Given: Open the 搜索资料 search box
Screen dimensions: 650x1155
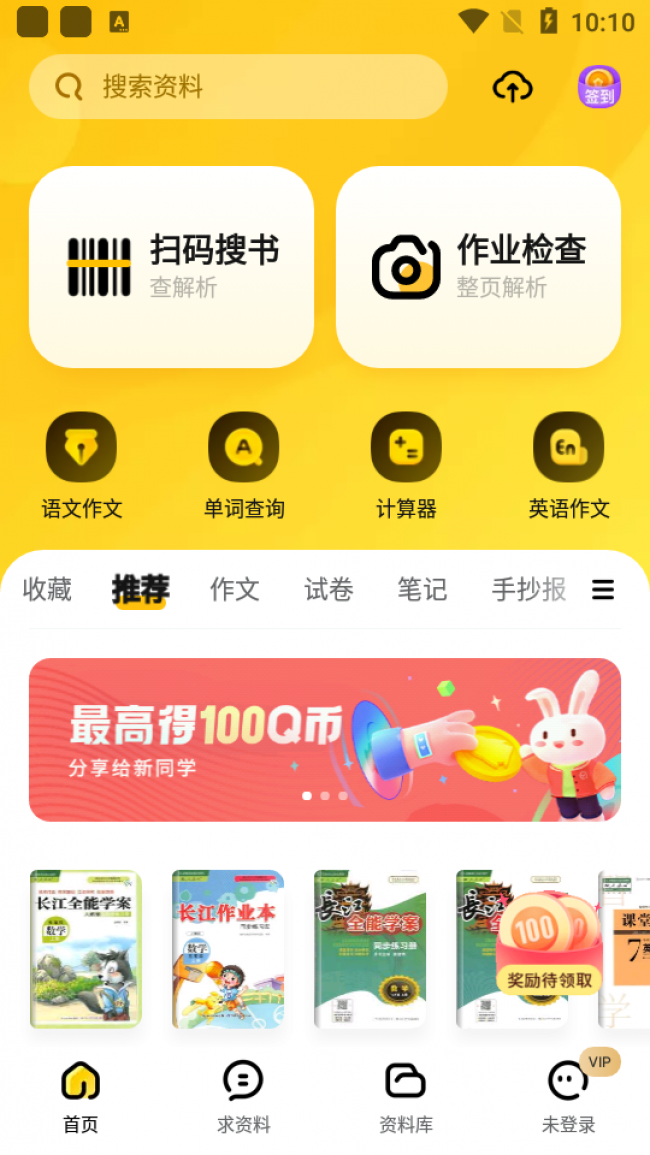Looking at the screenshot, I should (x=238, y=87).
